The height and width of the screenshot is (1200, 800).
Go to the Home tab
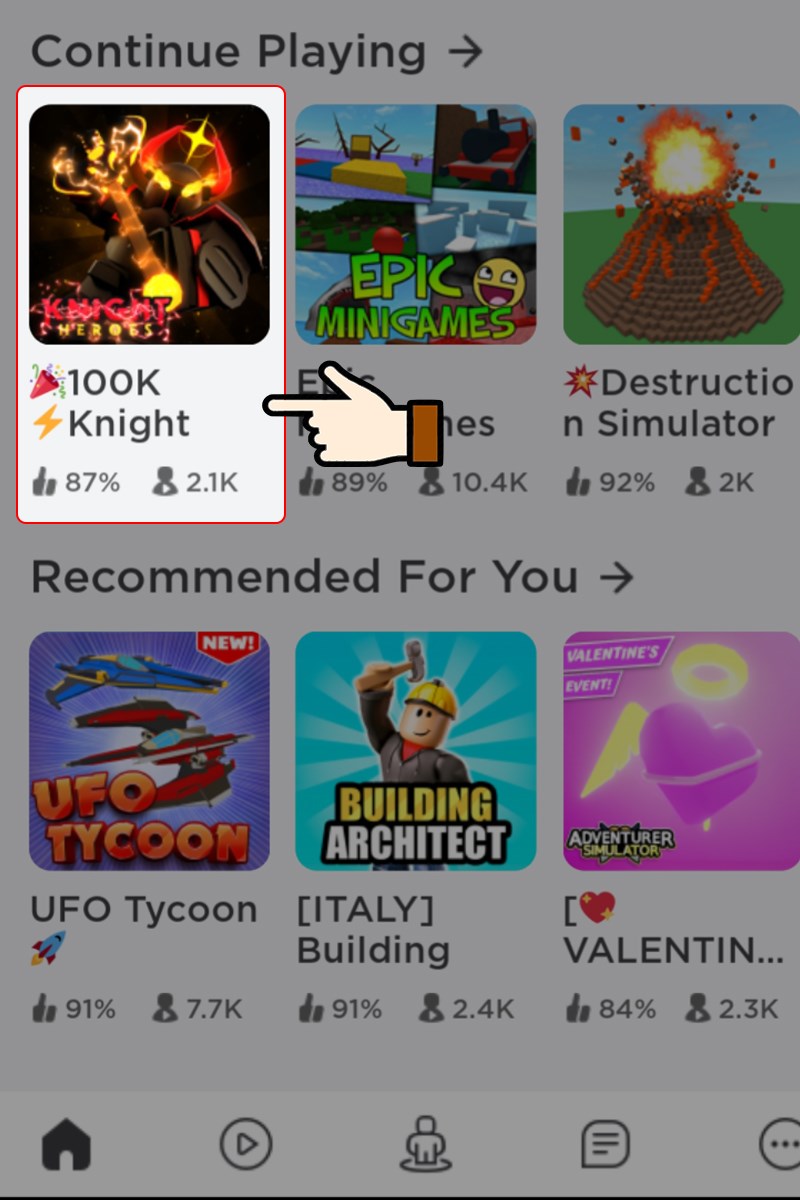point(66,1143)
